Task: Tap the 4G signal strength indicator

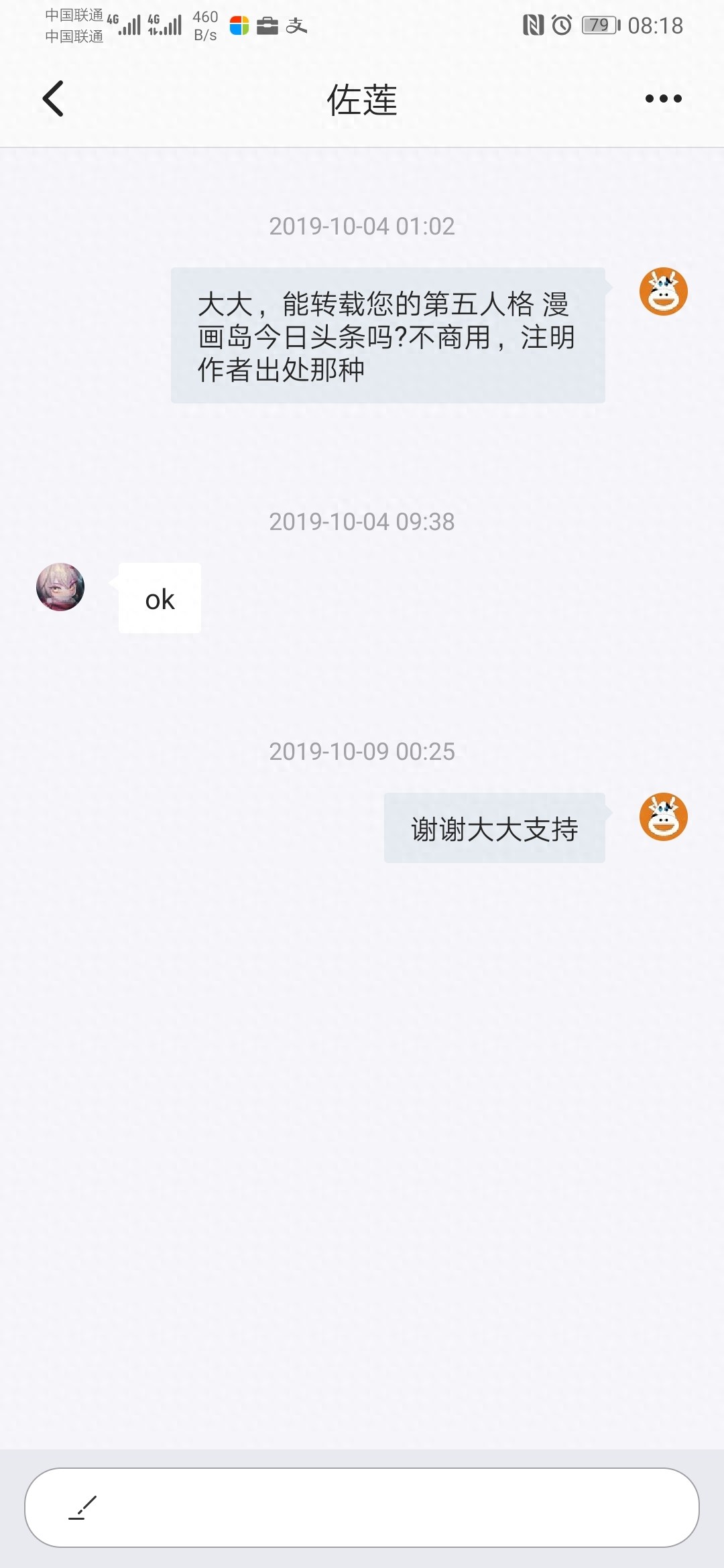Action: pyautogui.click(x=130, y=25)
